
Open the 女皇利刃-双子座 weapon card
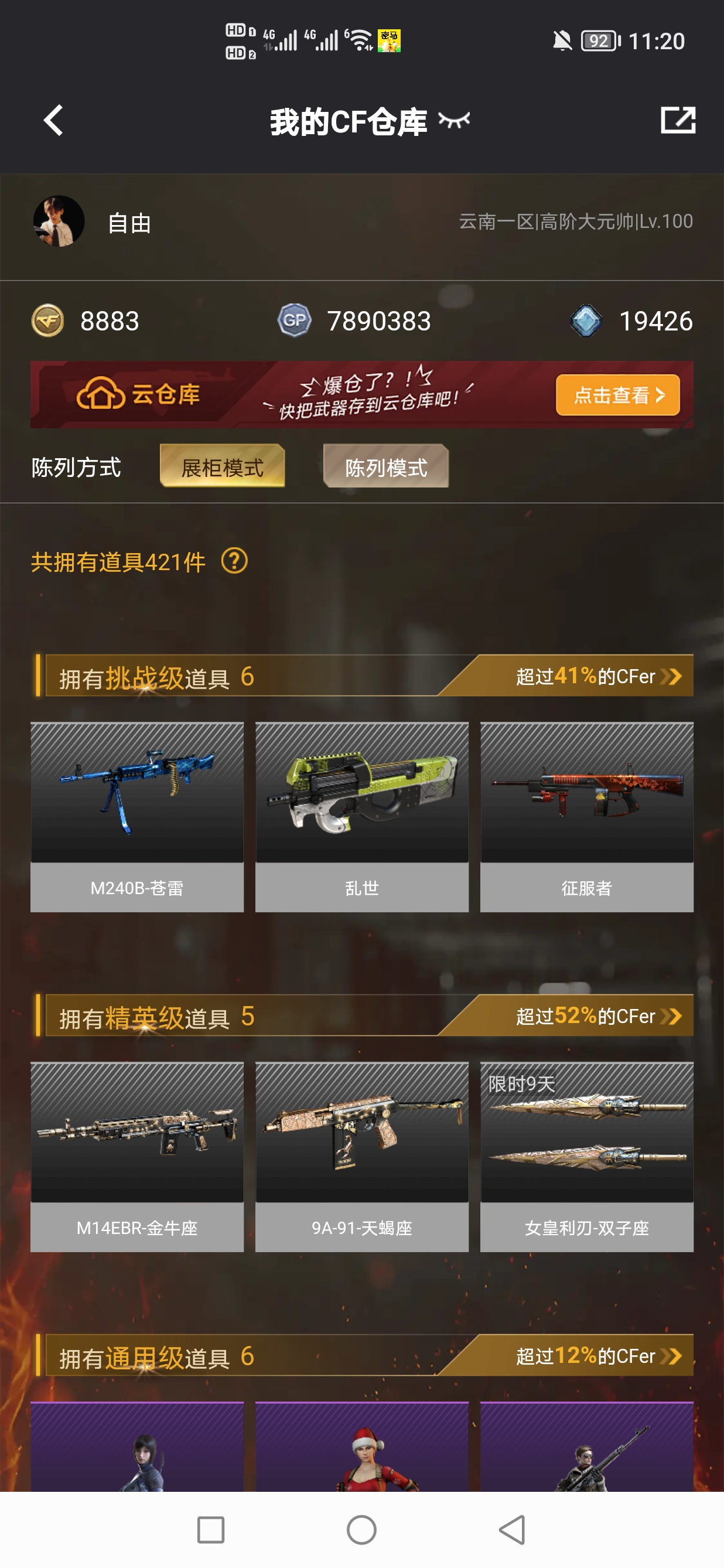pyautogui.click(x=586, y=1156)
